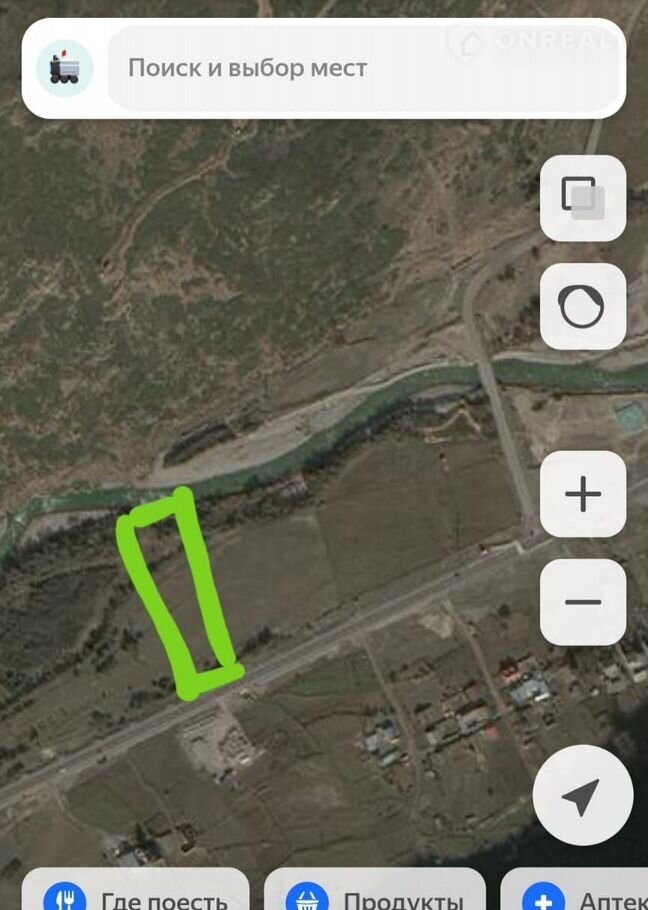The width and height of the screenshot is (648, 910).
Task: Select the 'Аптеки' pharmacy chip
Action: [x=580, y=893]
